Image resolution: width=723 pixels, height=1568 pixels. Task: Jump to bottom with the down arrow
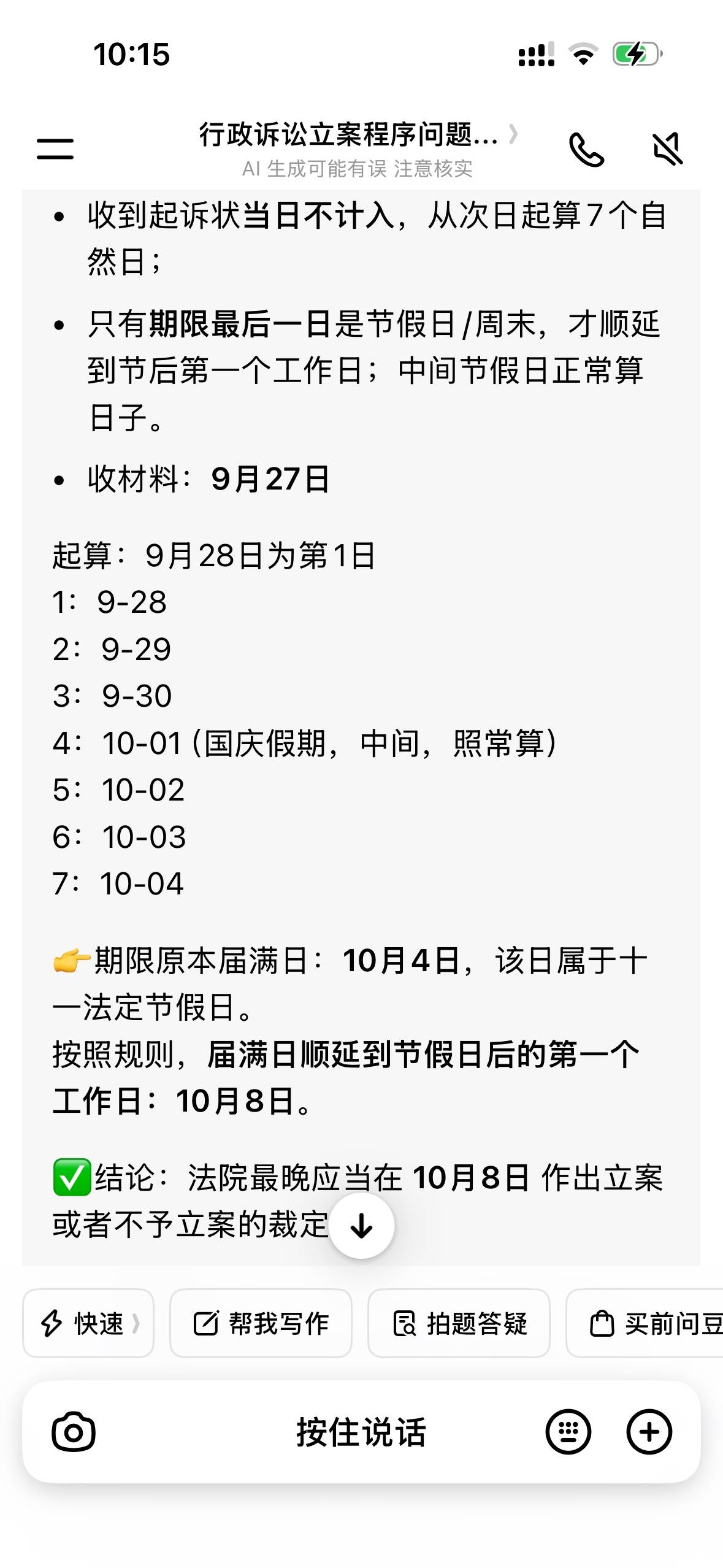coord(362,1226)
